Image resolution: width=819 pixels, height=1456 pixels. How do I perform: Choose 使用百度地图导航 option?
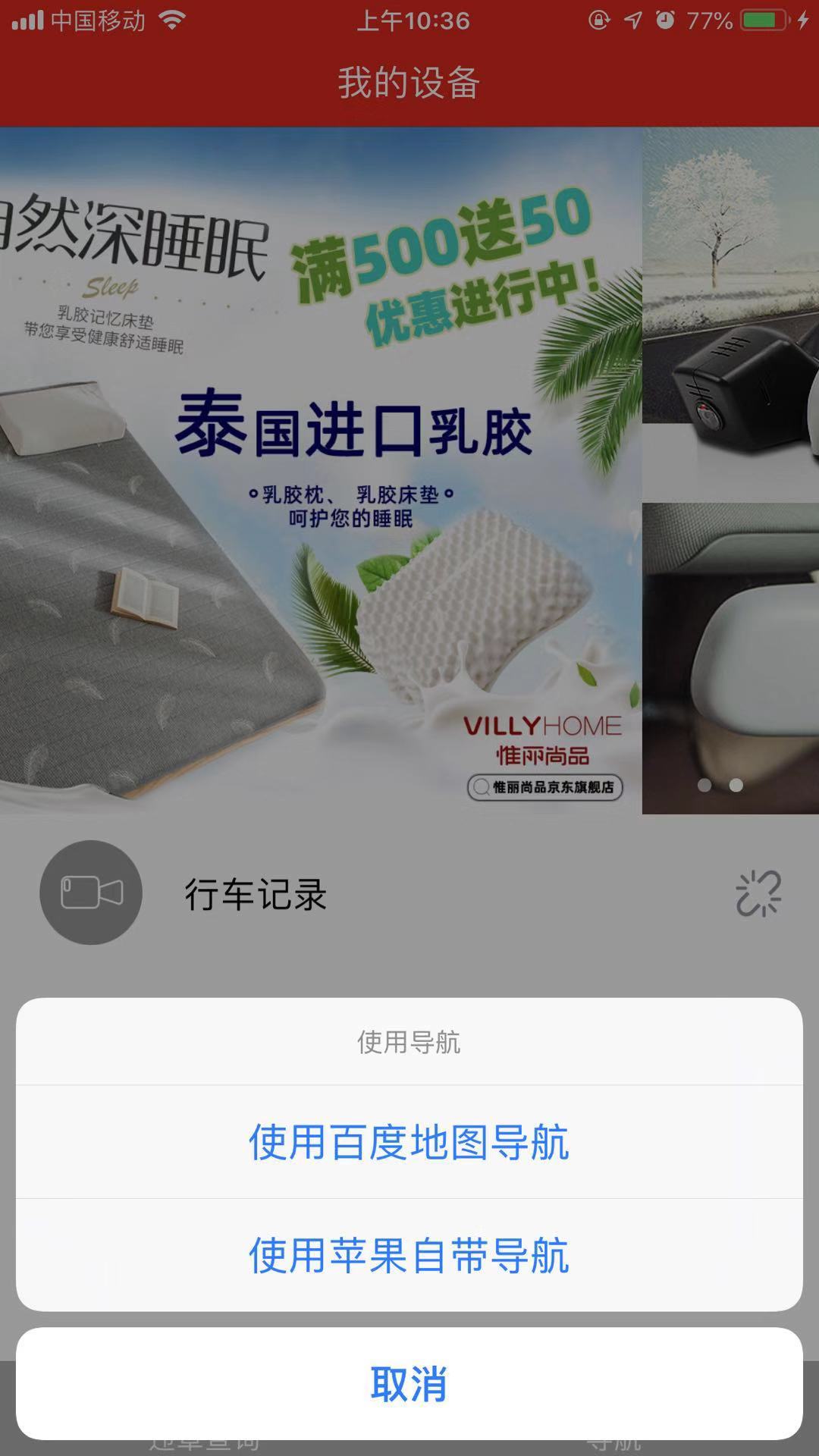(409, 1142)
